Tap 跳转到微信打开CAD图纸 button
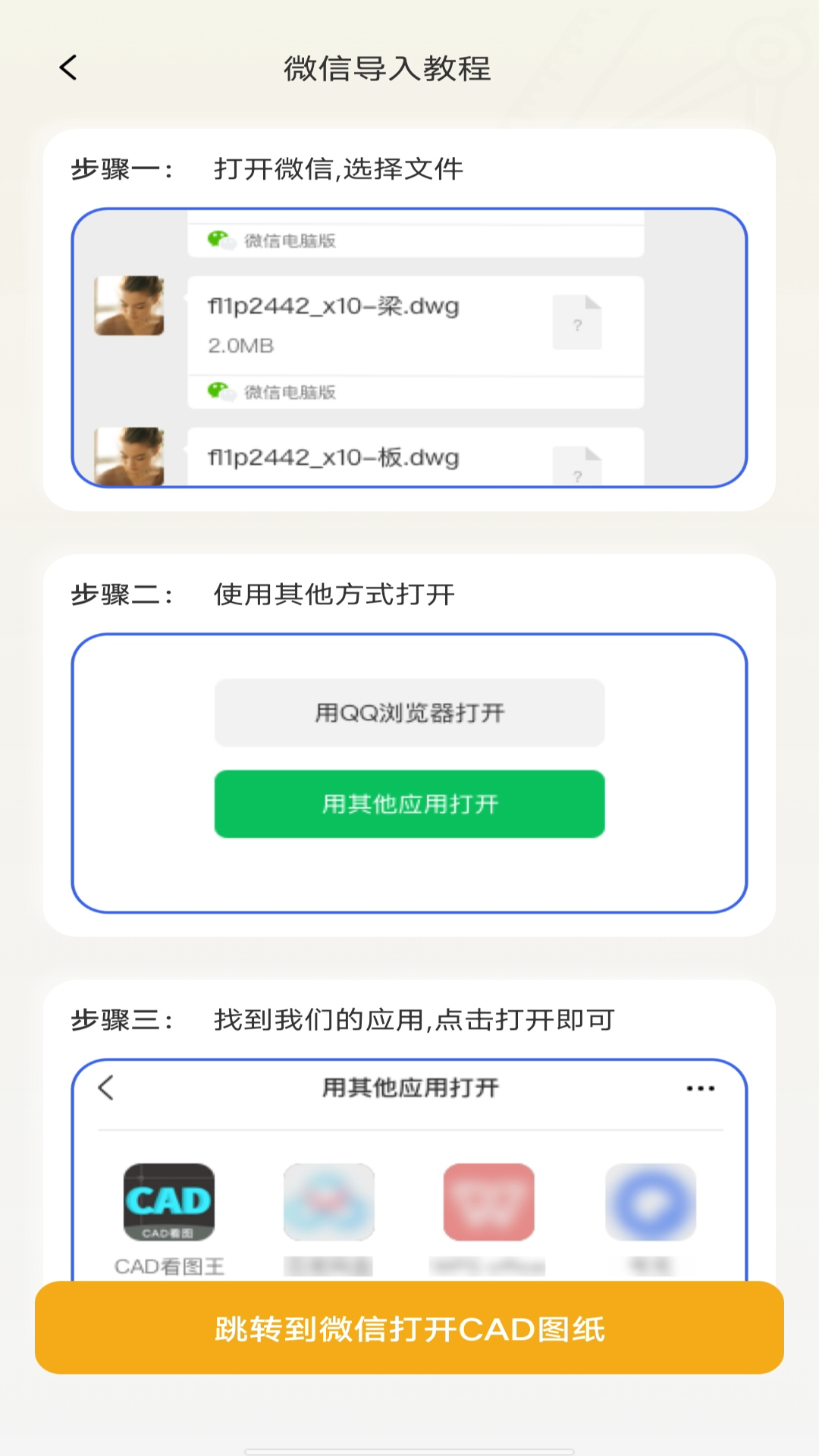The height and width of the screenshot is (1456, 819). point(409,1329)
